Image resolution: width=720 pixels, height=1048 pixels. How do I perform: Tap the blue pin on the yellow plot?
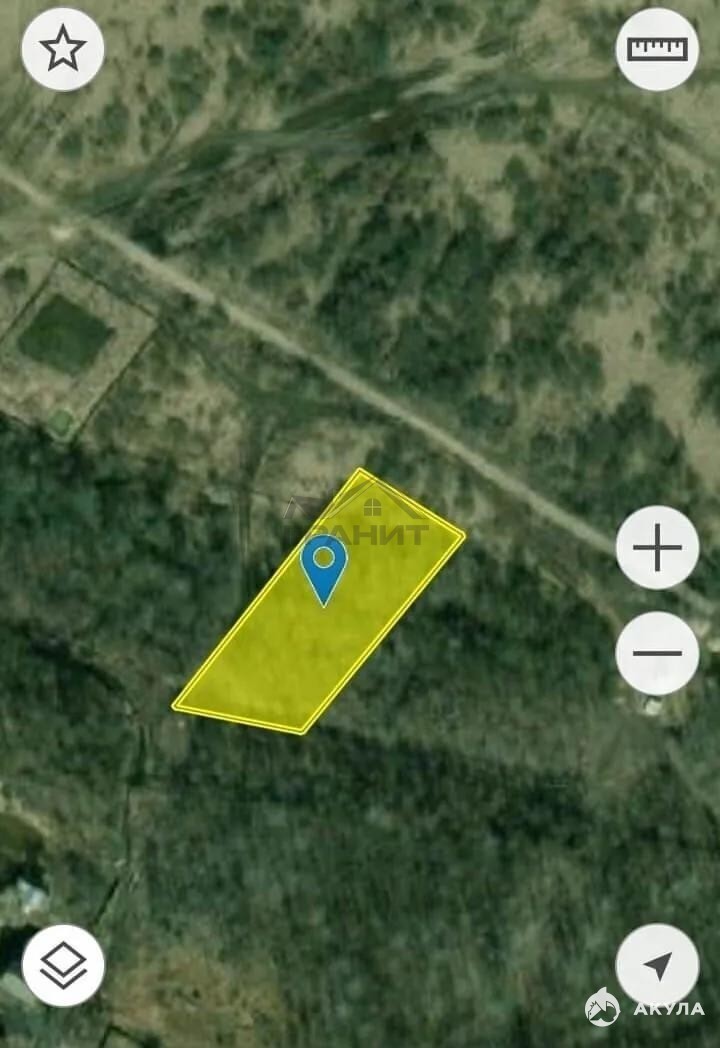(324, 565)
